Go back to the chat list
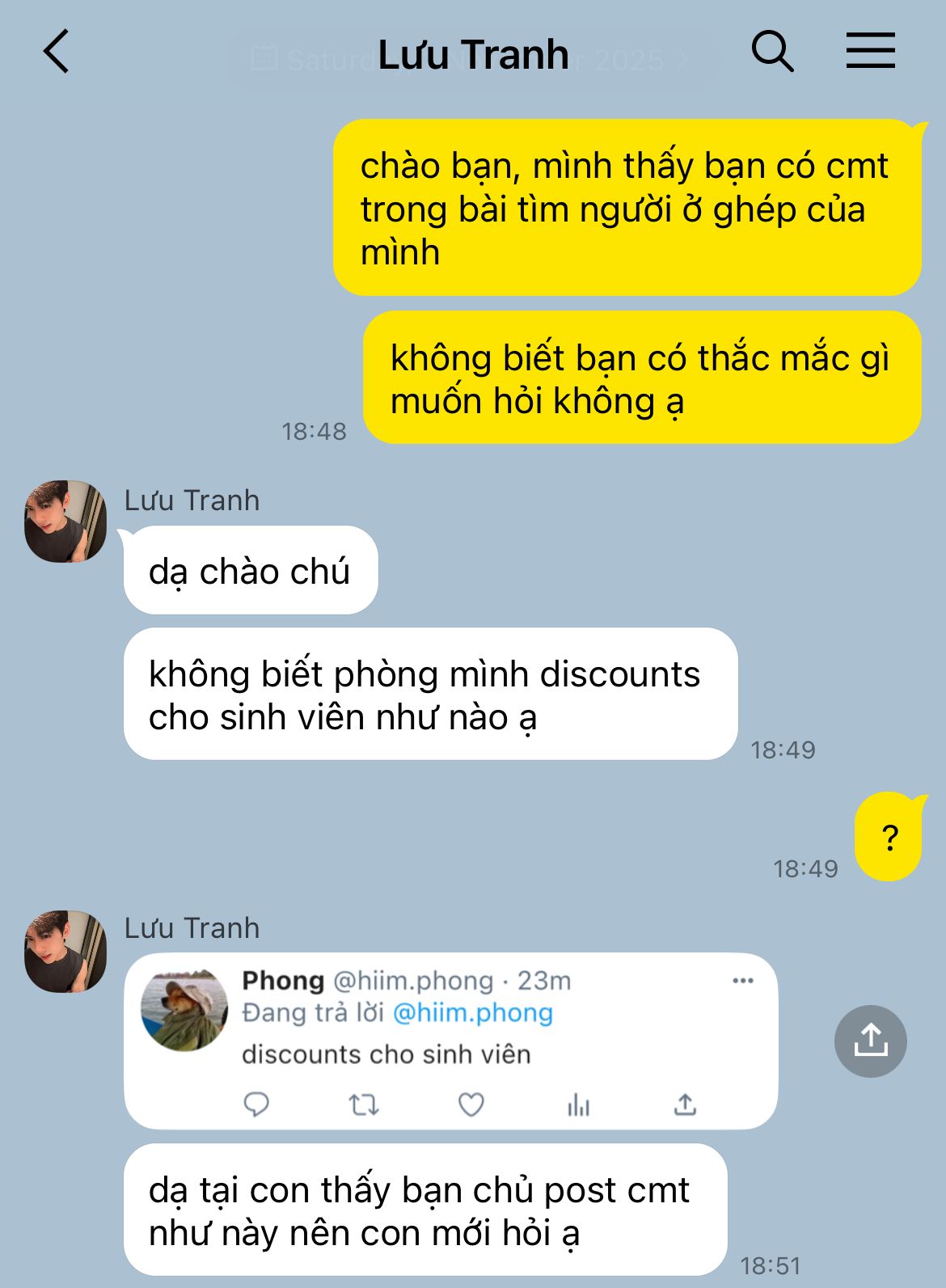Viewport: 946px width, 1288px height. coord(57,53)
